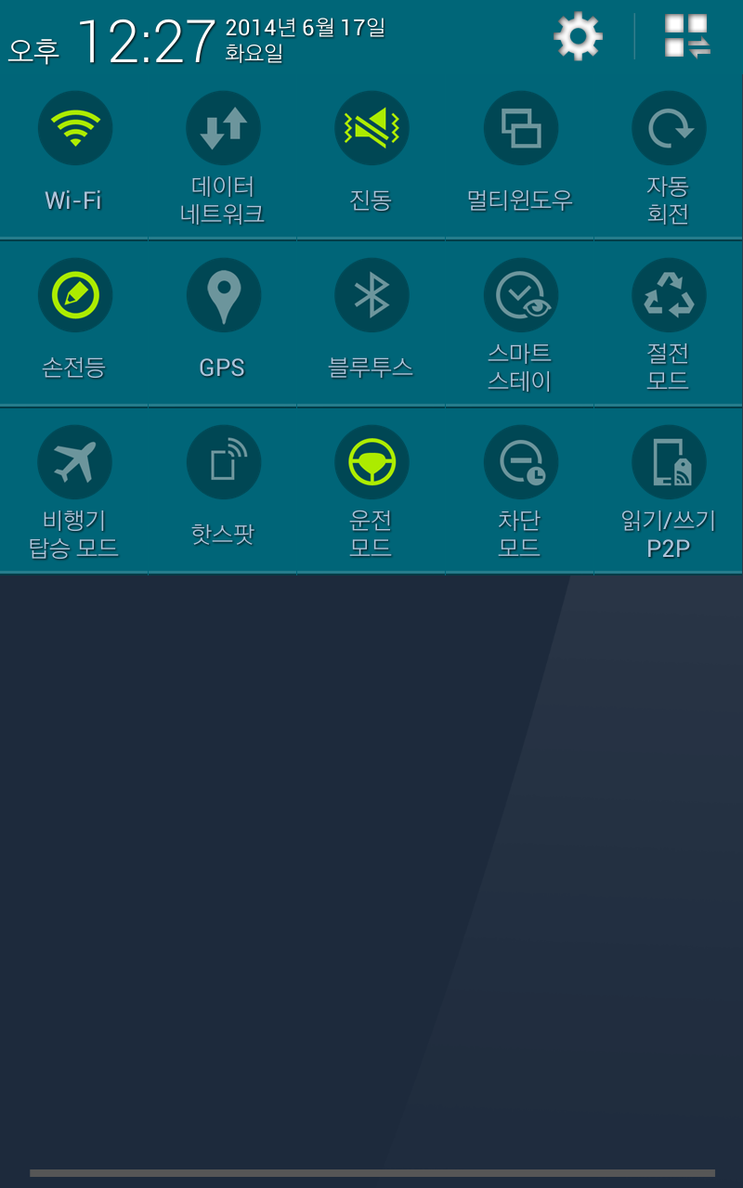Enable 데이터 네트워크 mobile data
The height and width of the screenshot is (1188, 743).
222,129
